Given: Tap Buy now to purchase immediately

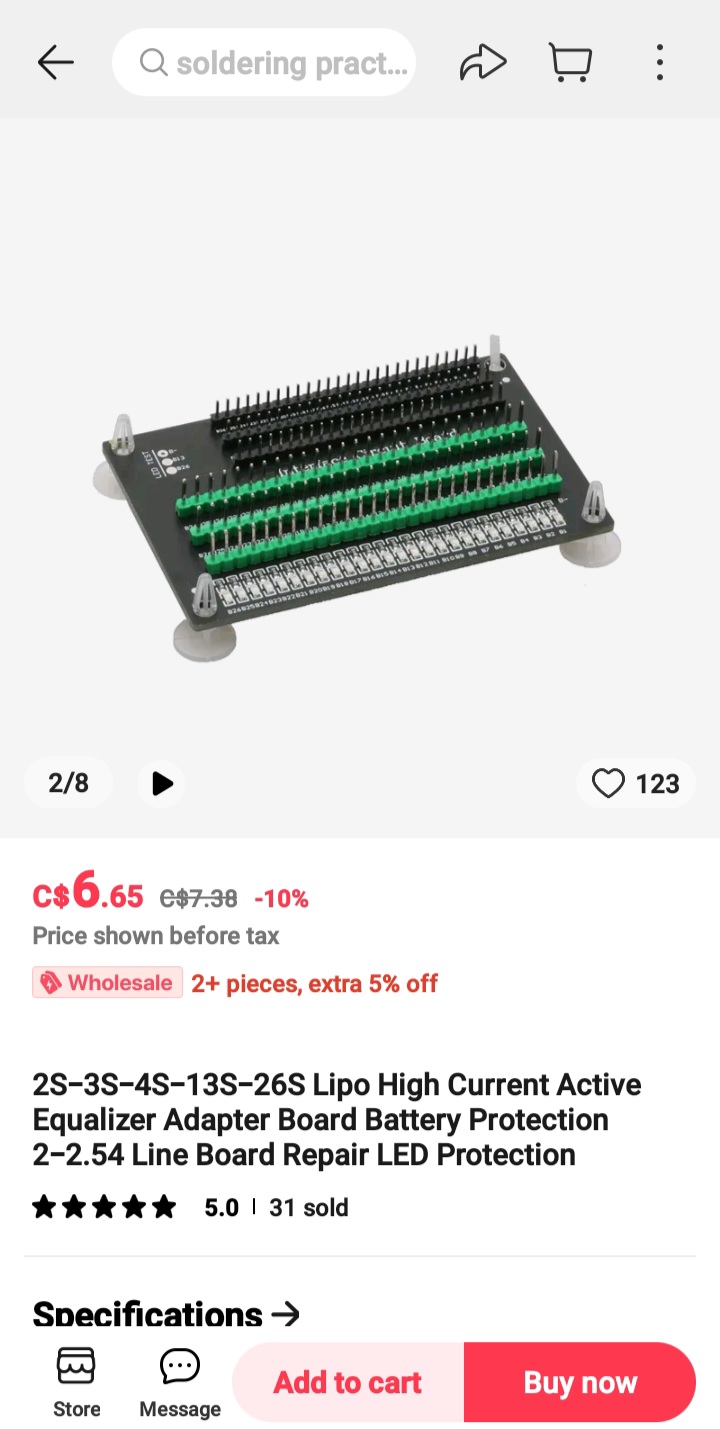Looking at the screenshot, I should (x=580, y=1381).
